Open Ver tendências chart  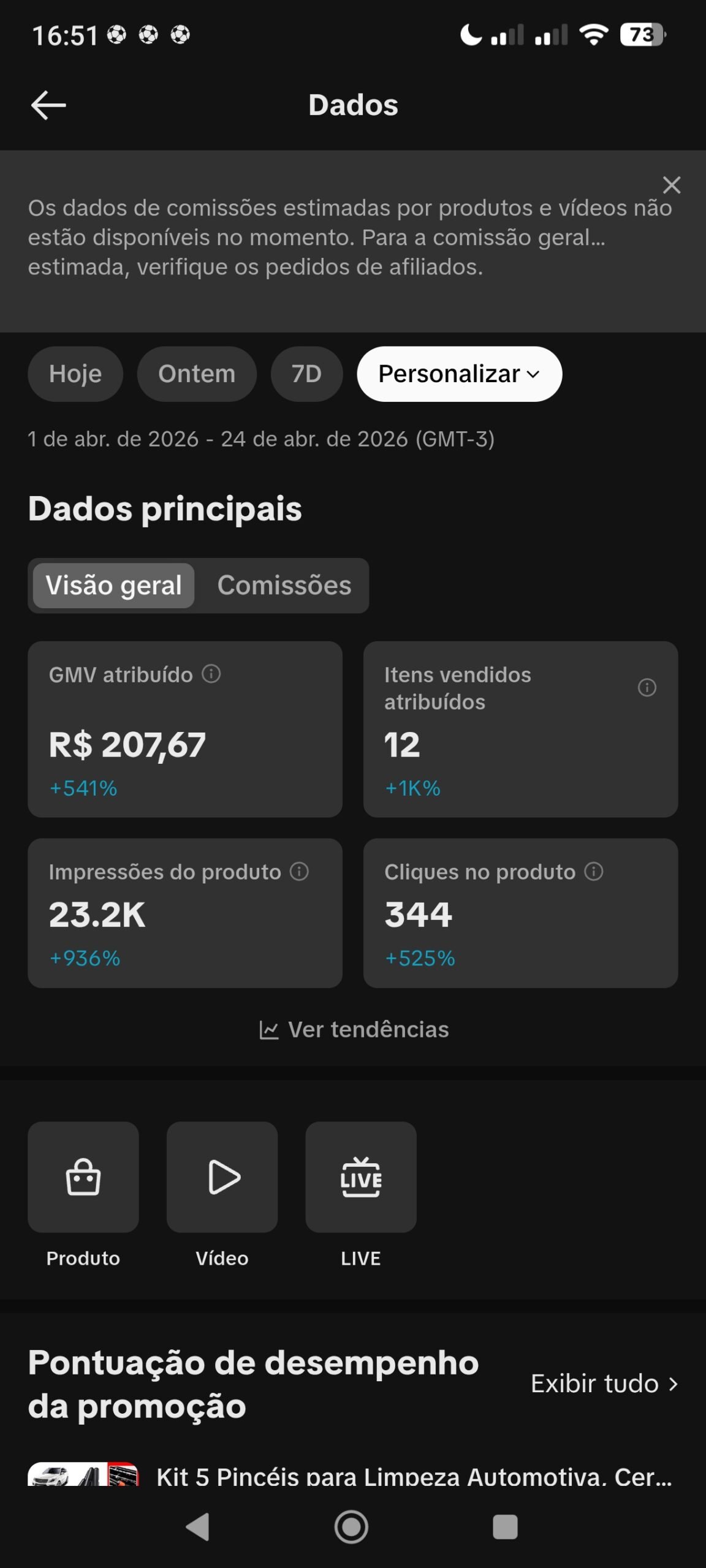[x=354, y=1030]
